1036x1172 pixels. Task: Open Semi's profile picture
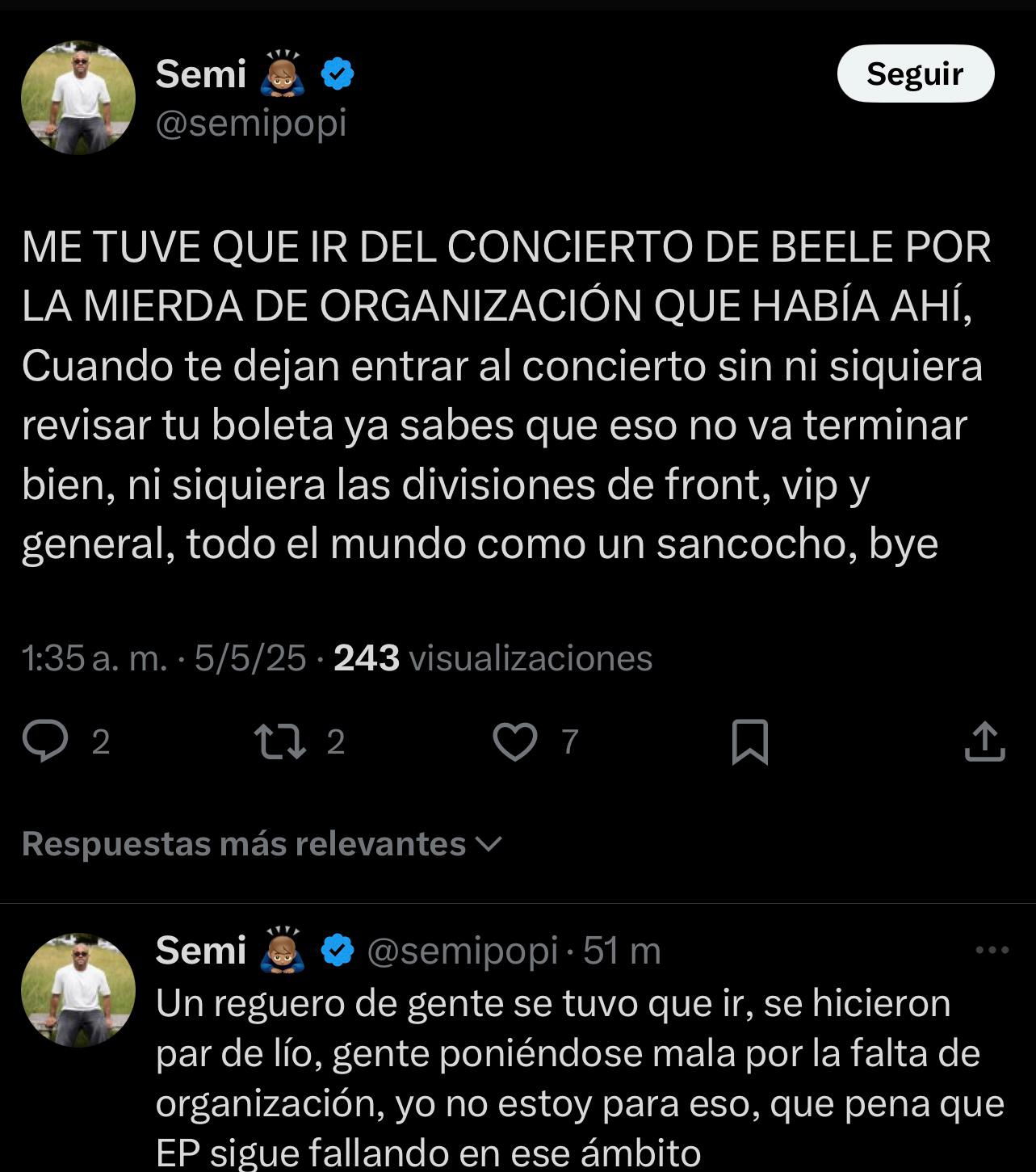click(80, 95)
